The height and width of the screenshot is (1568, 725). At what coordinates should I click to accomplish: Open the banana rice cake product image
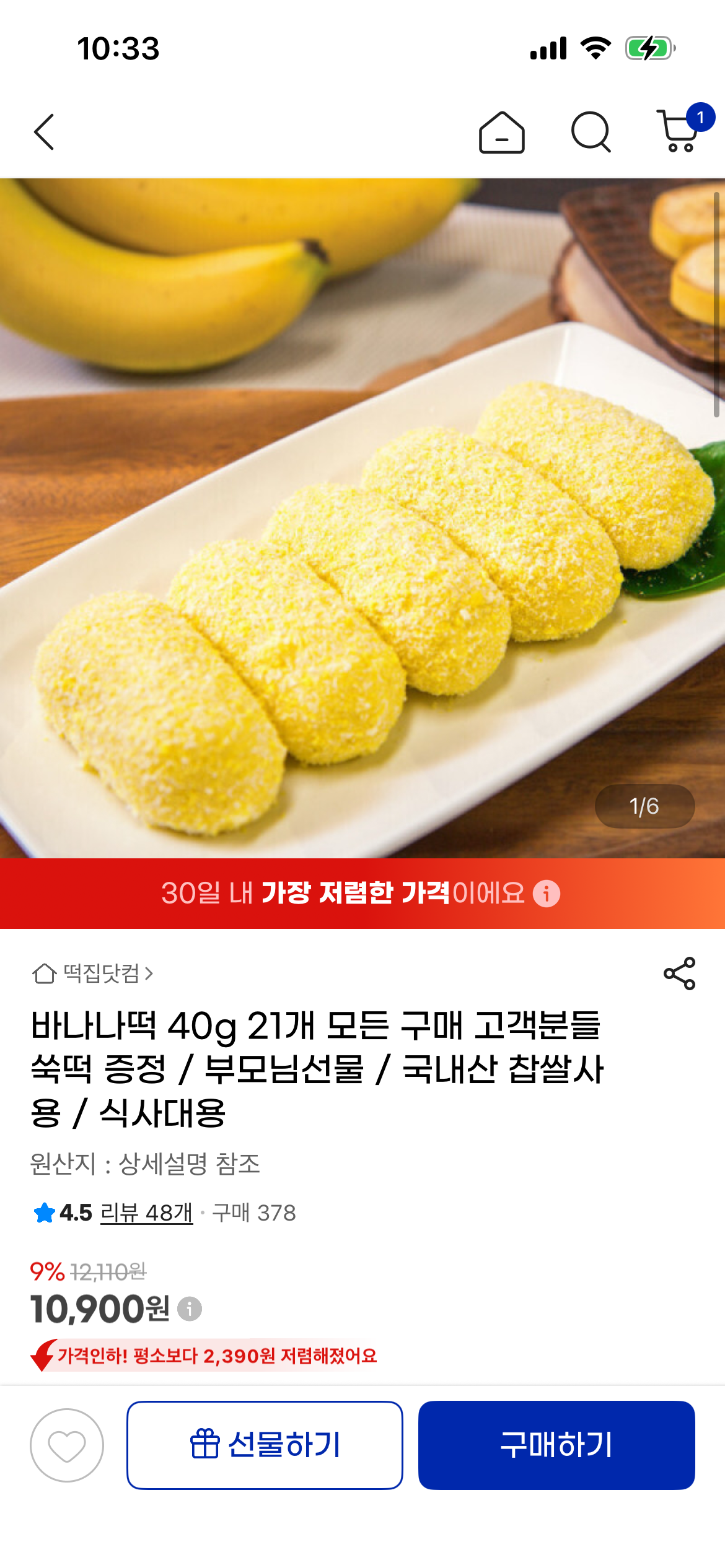coord(362,518)
